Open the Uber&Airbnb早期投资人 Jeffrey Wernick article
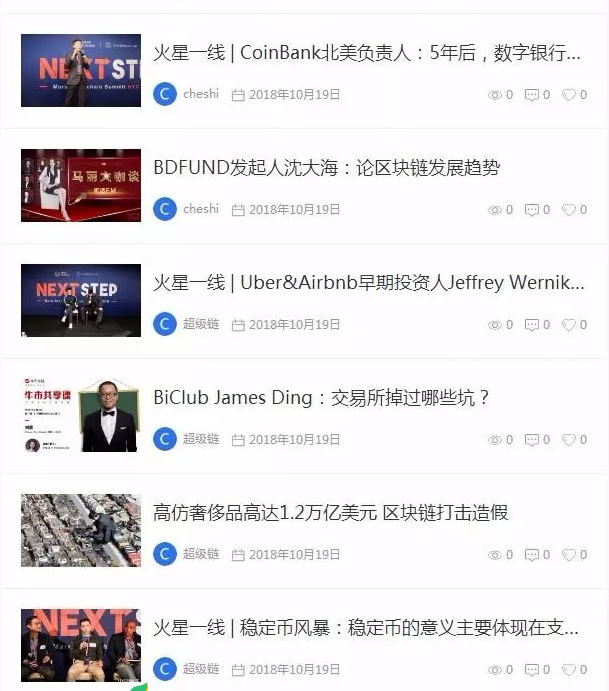This screenshot has height=691, width=609. click(368, 283)
